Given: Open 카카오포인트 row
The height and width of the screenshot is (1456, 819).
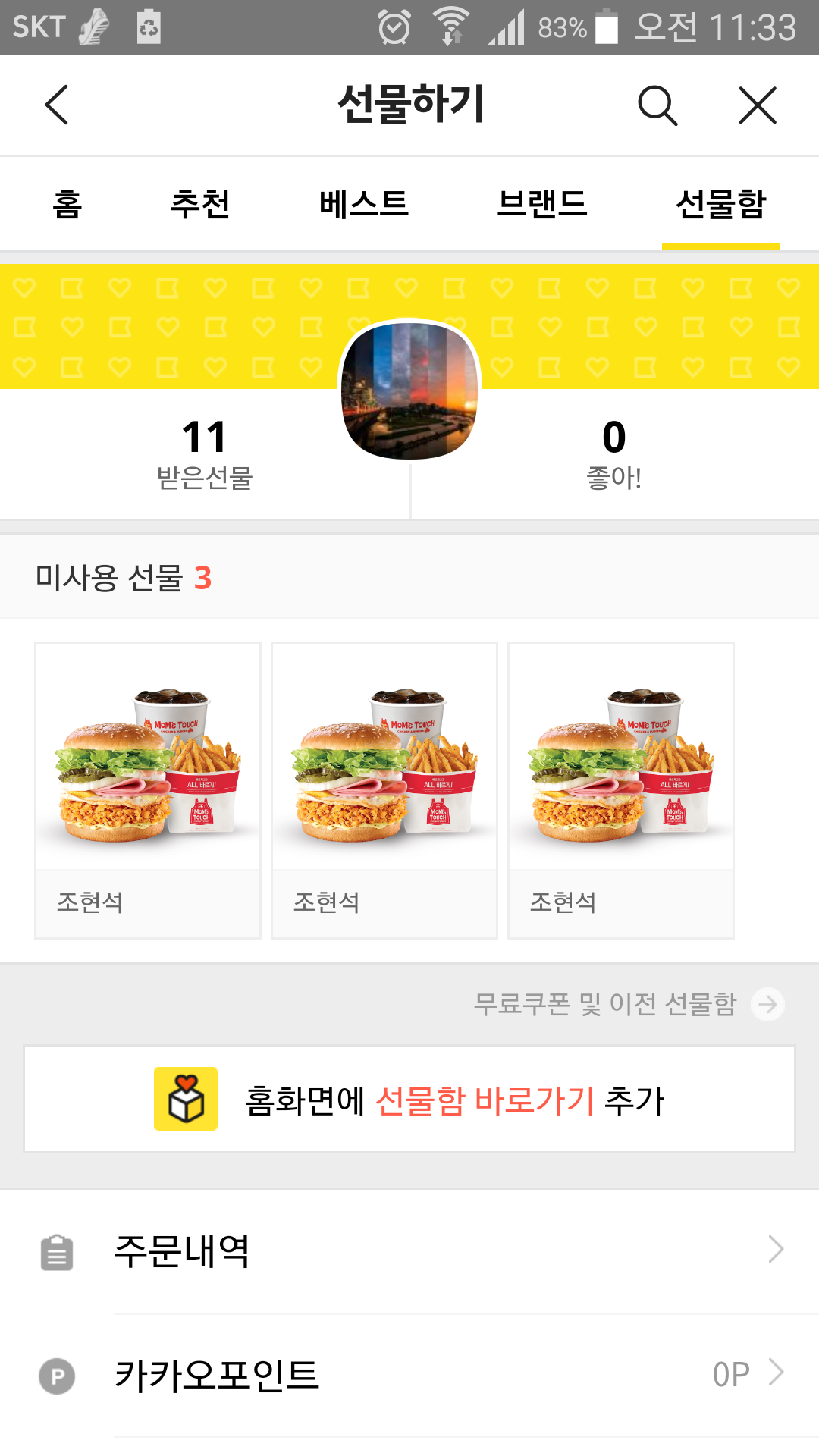Looking at the screenshot, I should (409, 1375).
